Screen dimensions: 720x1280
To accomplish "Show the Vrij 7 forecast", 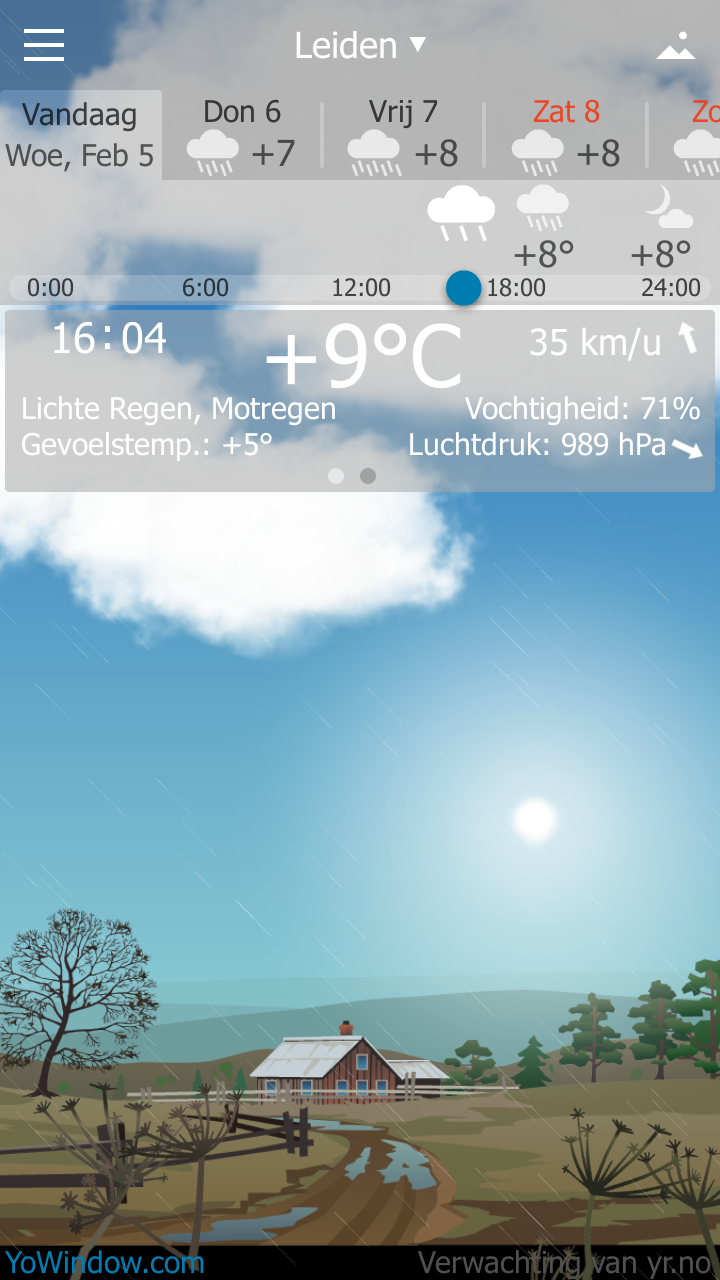I will 403,135.
